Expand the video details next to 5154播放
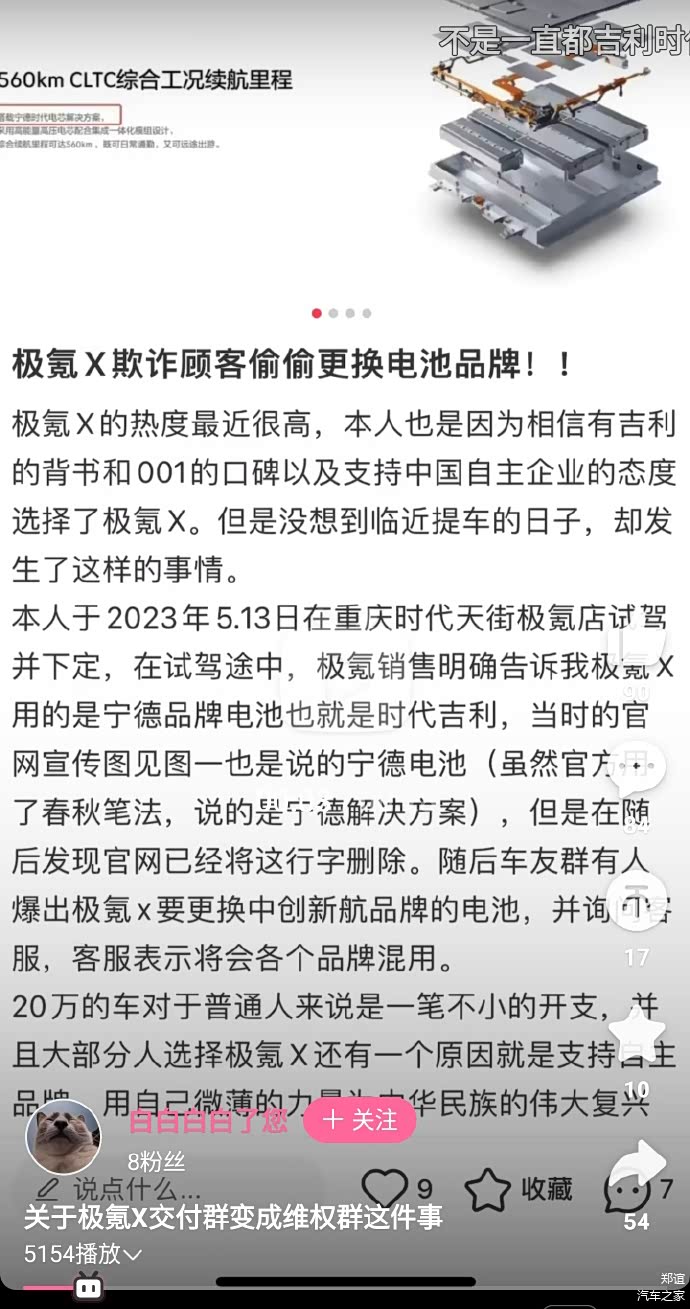The height and width of the screenshot is (1309, 690). pyautogui.click(x=133, y=1254)
